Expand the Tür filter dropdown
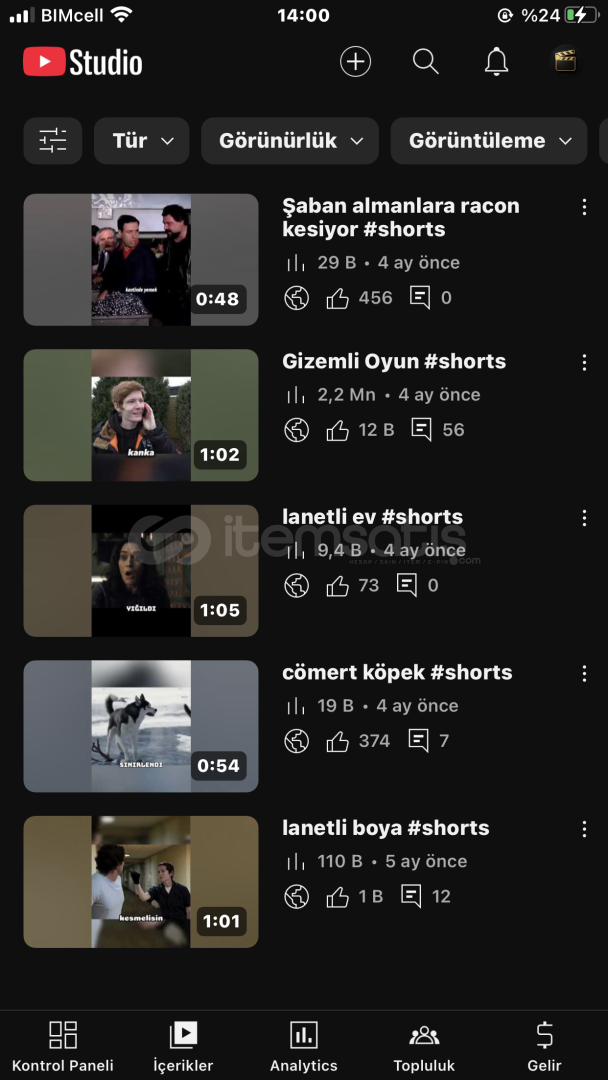The height and width of the screenshot is (1080, 608). click(x=141, y=141)
